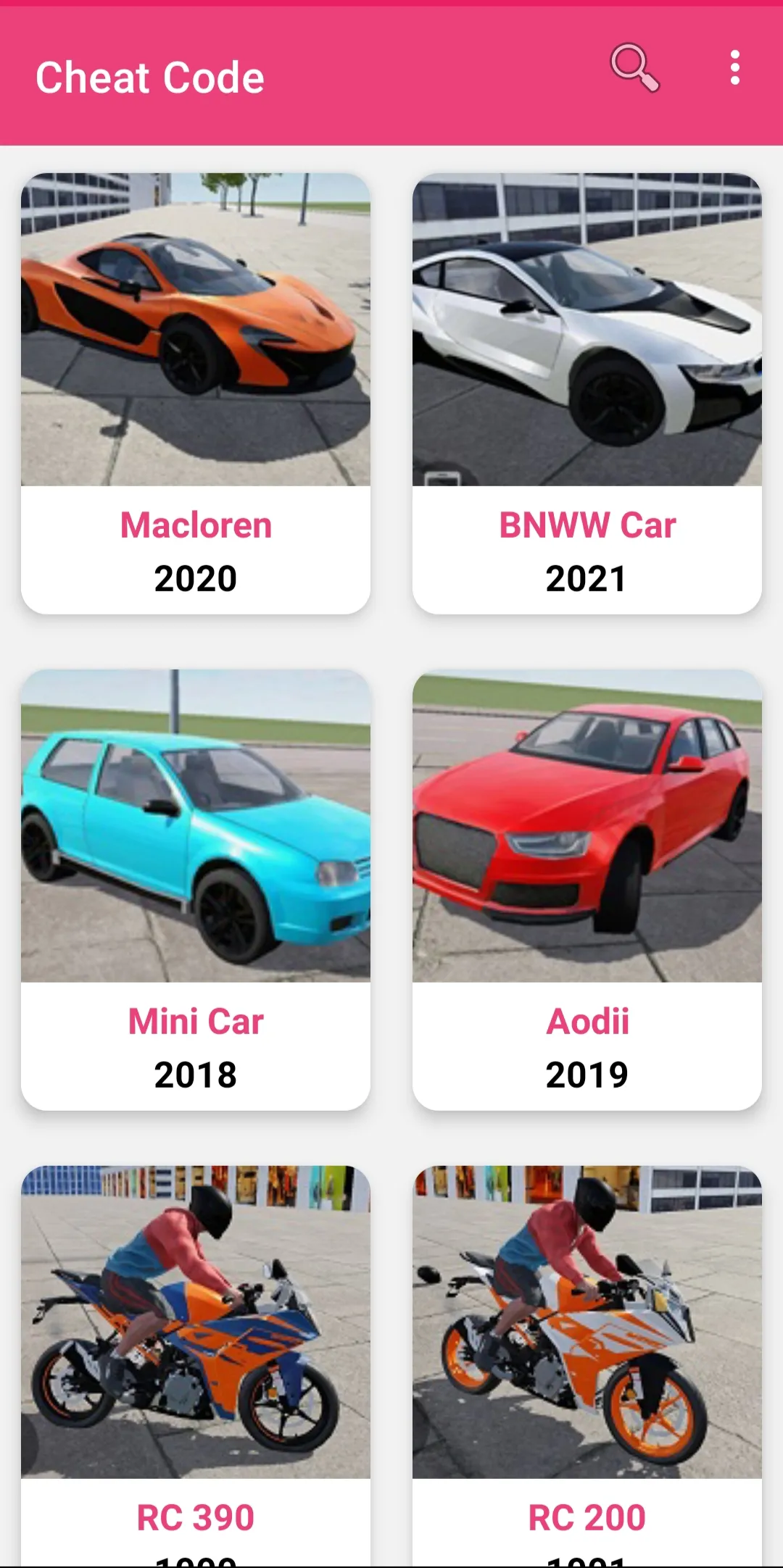
Task: Tap the RC 200 bike card
Action: click(587, 1362)
